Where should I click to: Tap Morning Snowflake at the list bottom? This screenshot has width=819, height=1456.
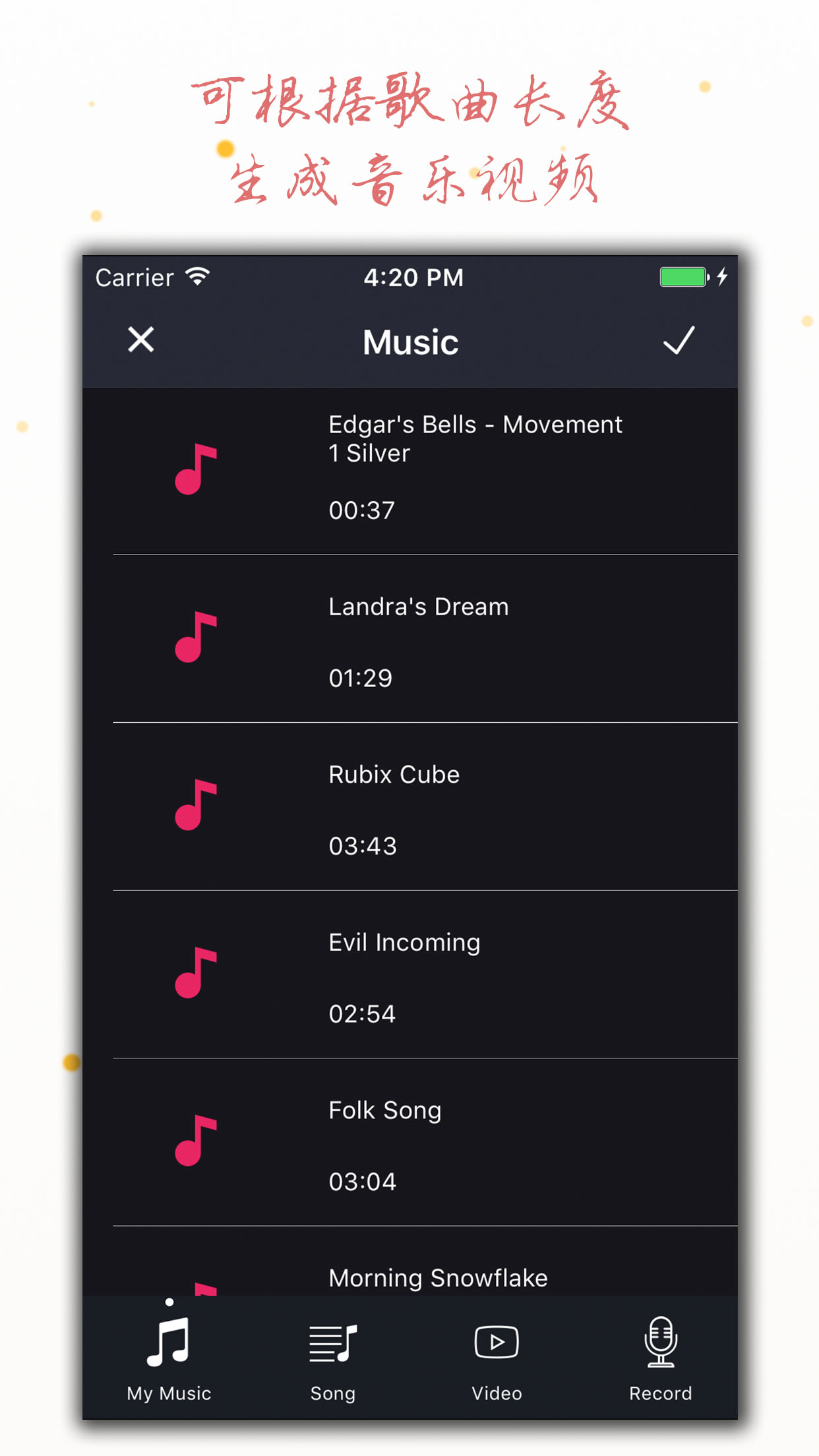point(437,1278)
